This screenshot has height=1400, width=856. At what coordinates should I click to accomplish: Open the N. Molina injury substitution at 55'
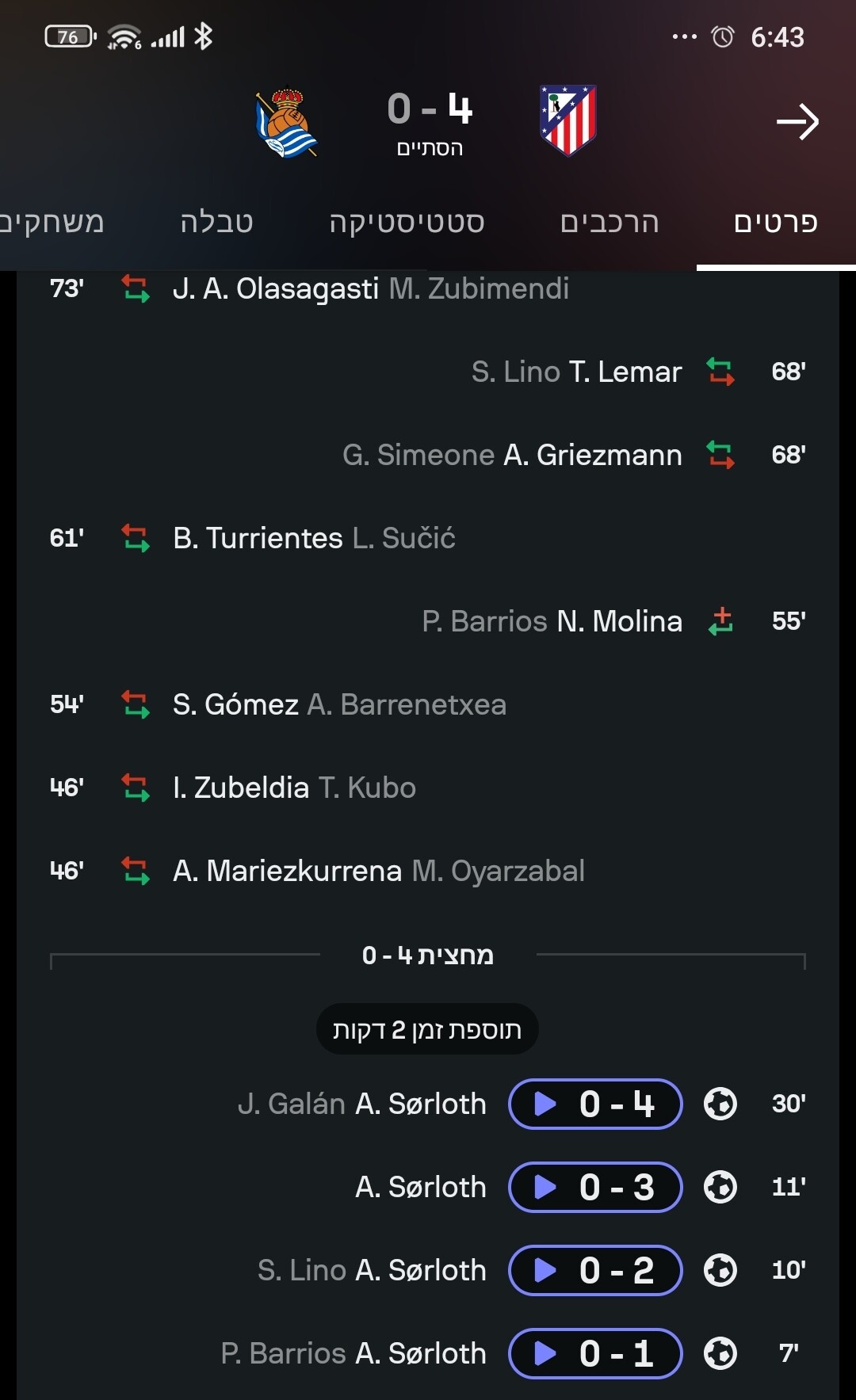pos(428,621)
